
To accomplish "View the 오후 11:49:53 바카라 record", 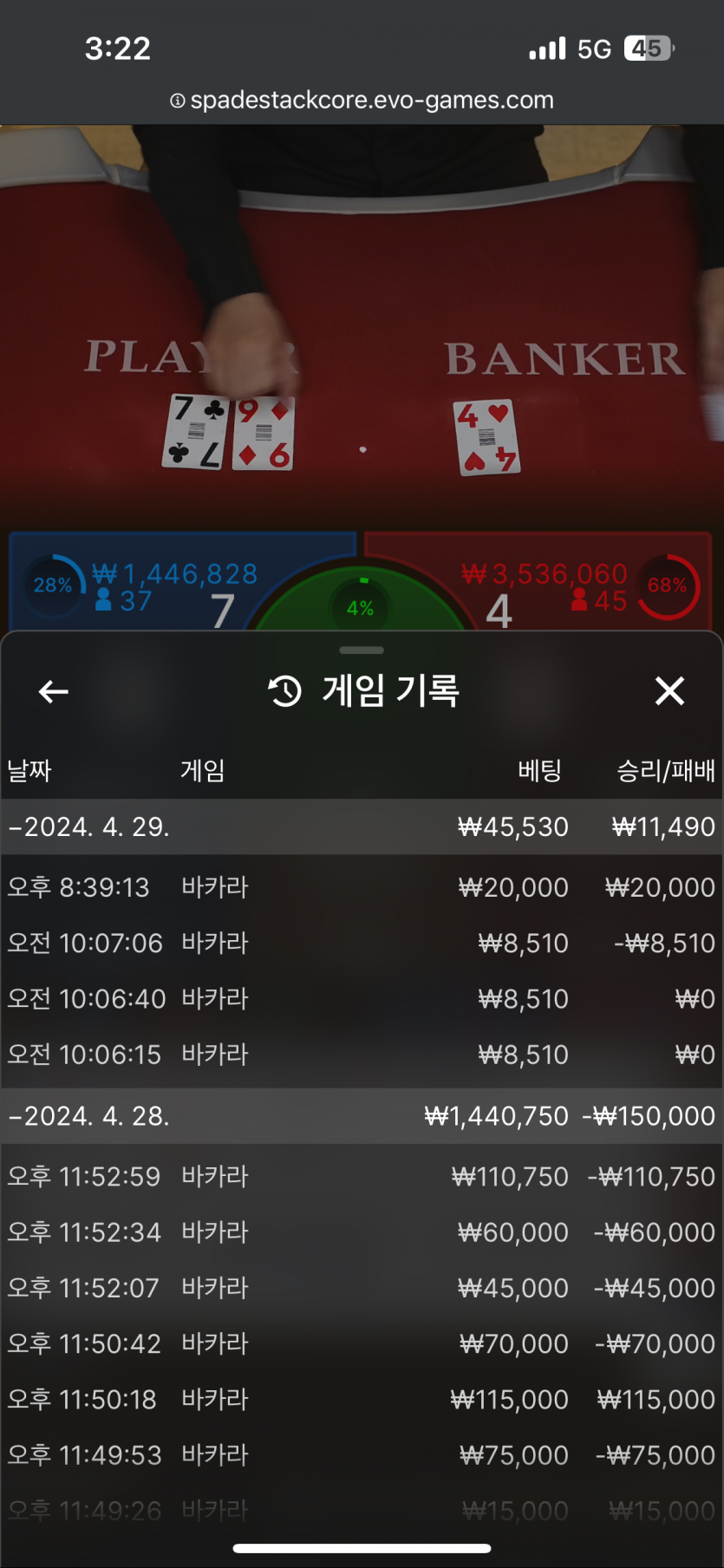I will [x=361, y=1455].
